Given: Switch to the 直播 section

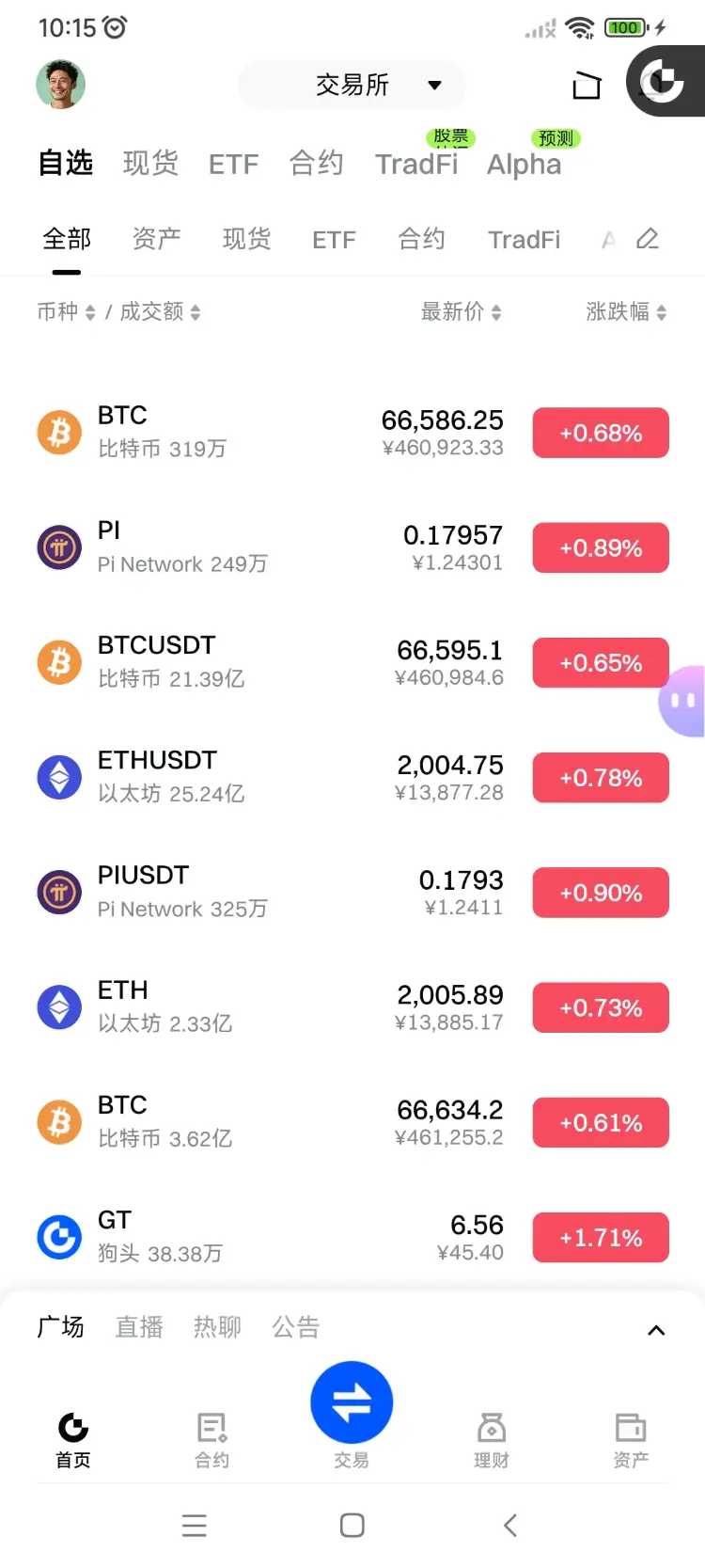Looking at the screenshot, I should [x=139, y=1327].
